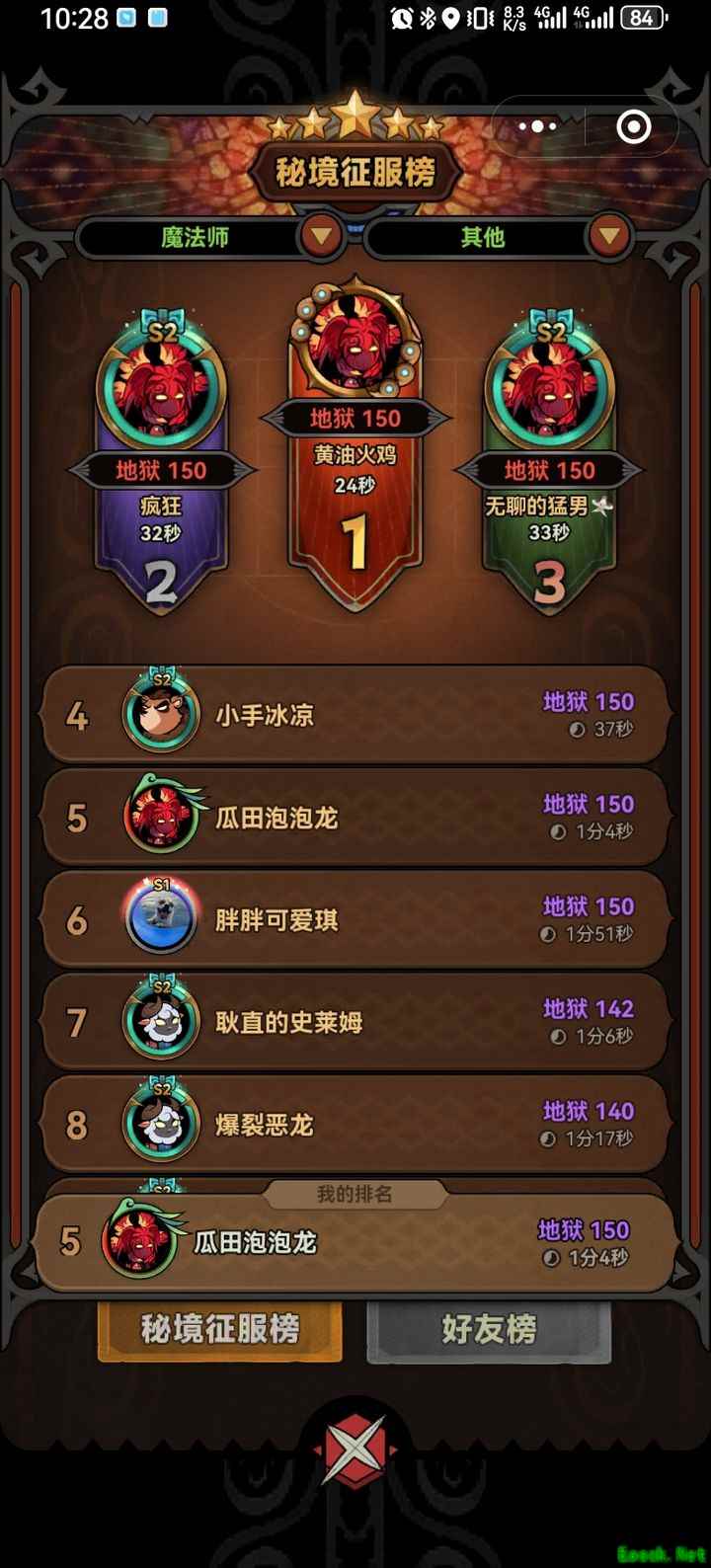
Task: Tap 小手冰凉's S2 avatar icon
Action: [x=160, y=716]
